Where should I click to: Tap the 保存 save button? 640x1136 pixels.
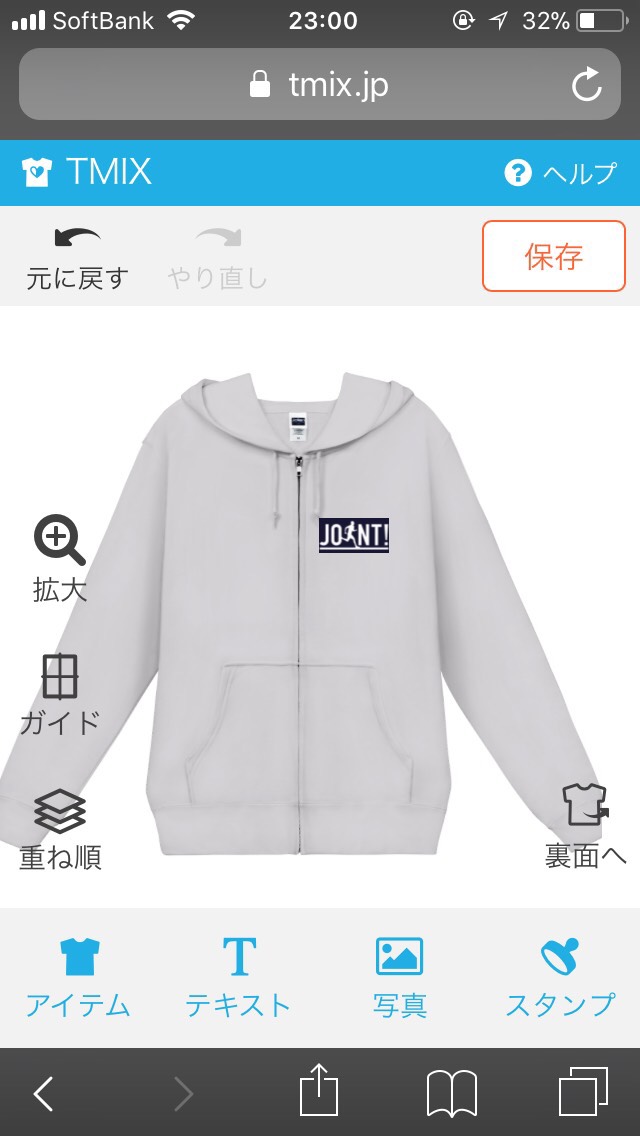point(553,256)
